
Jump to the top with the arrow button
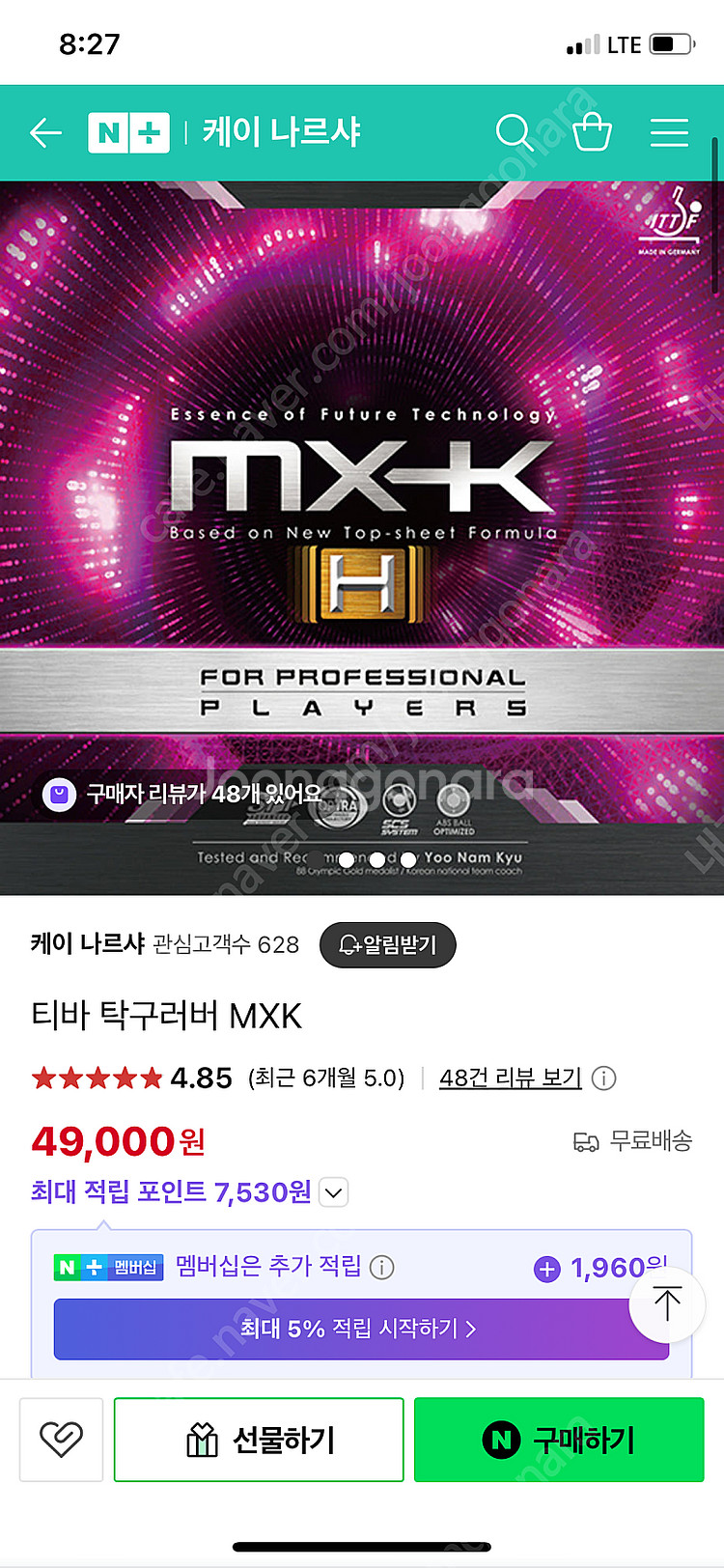pos(667,1303)
